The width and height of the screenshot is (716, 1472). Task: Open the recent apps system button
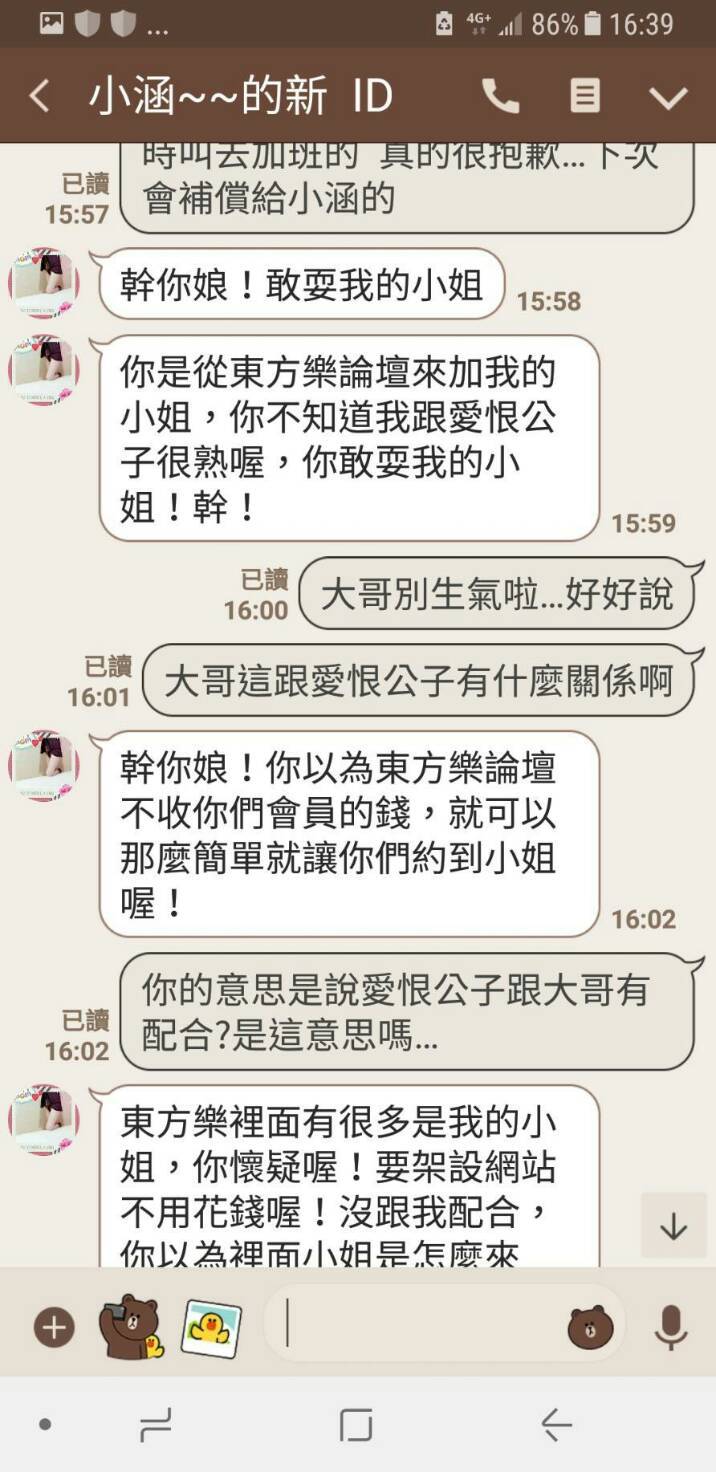pos(155,1424)
